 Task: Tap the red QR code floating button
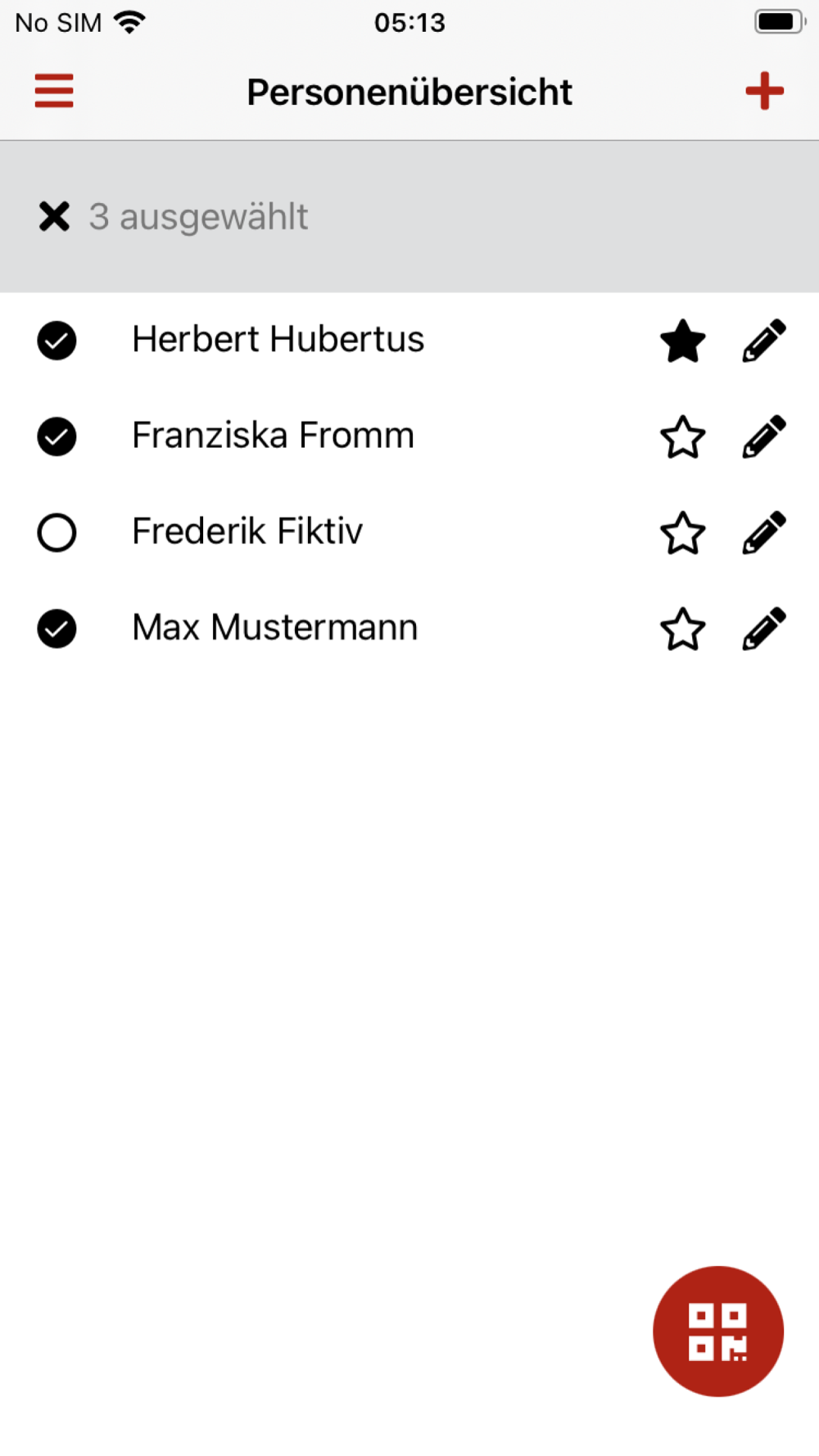(x=718, y=1331)
